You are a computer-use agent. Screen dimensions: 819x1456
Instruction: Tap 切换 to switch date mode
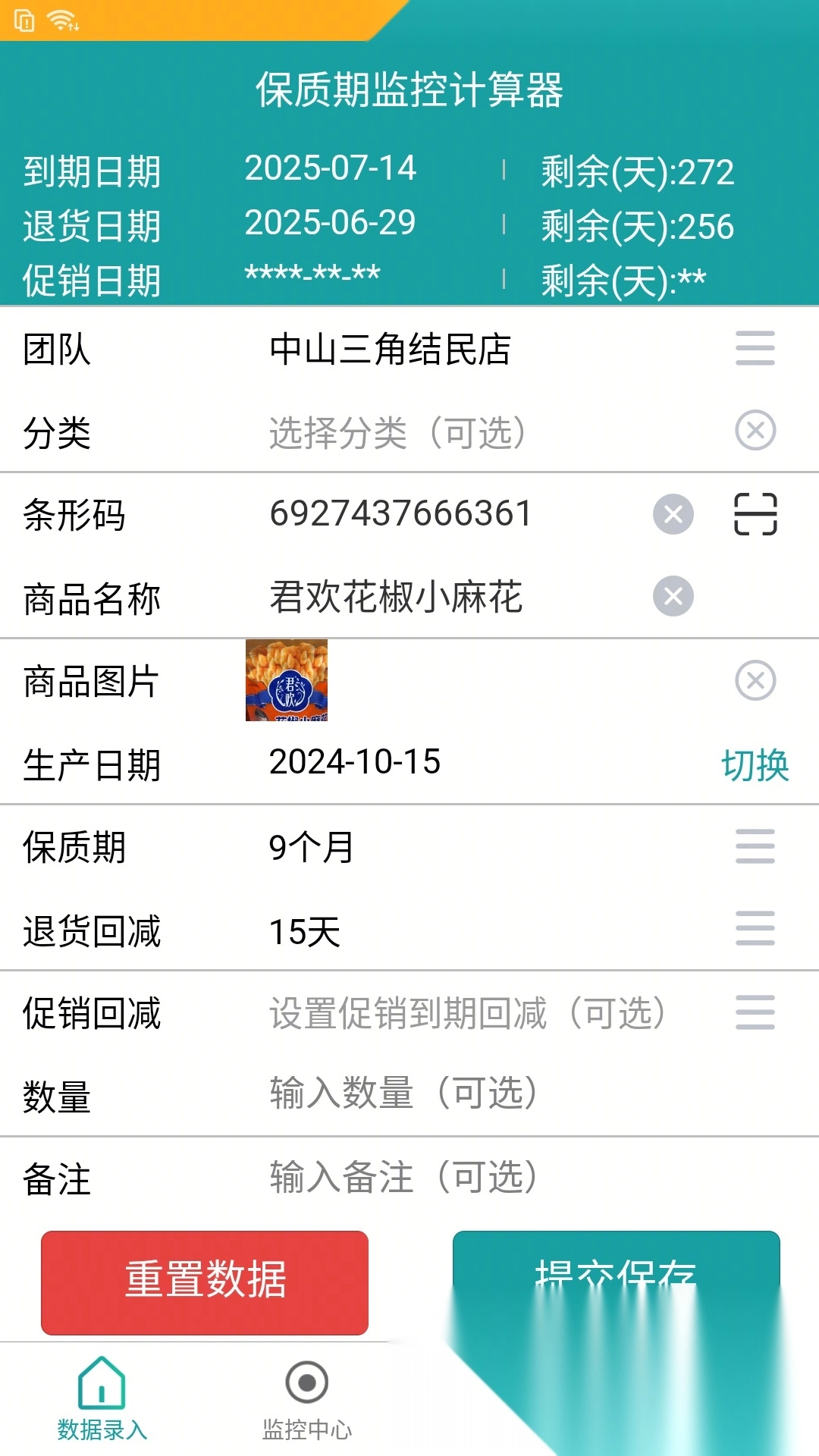tap(755, 764)
